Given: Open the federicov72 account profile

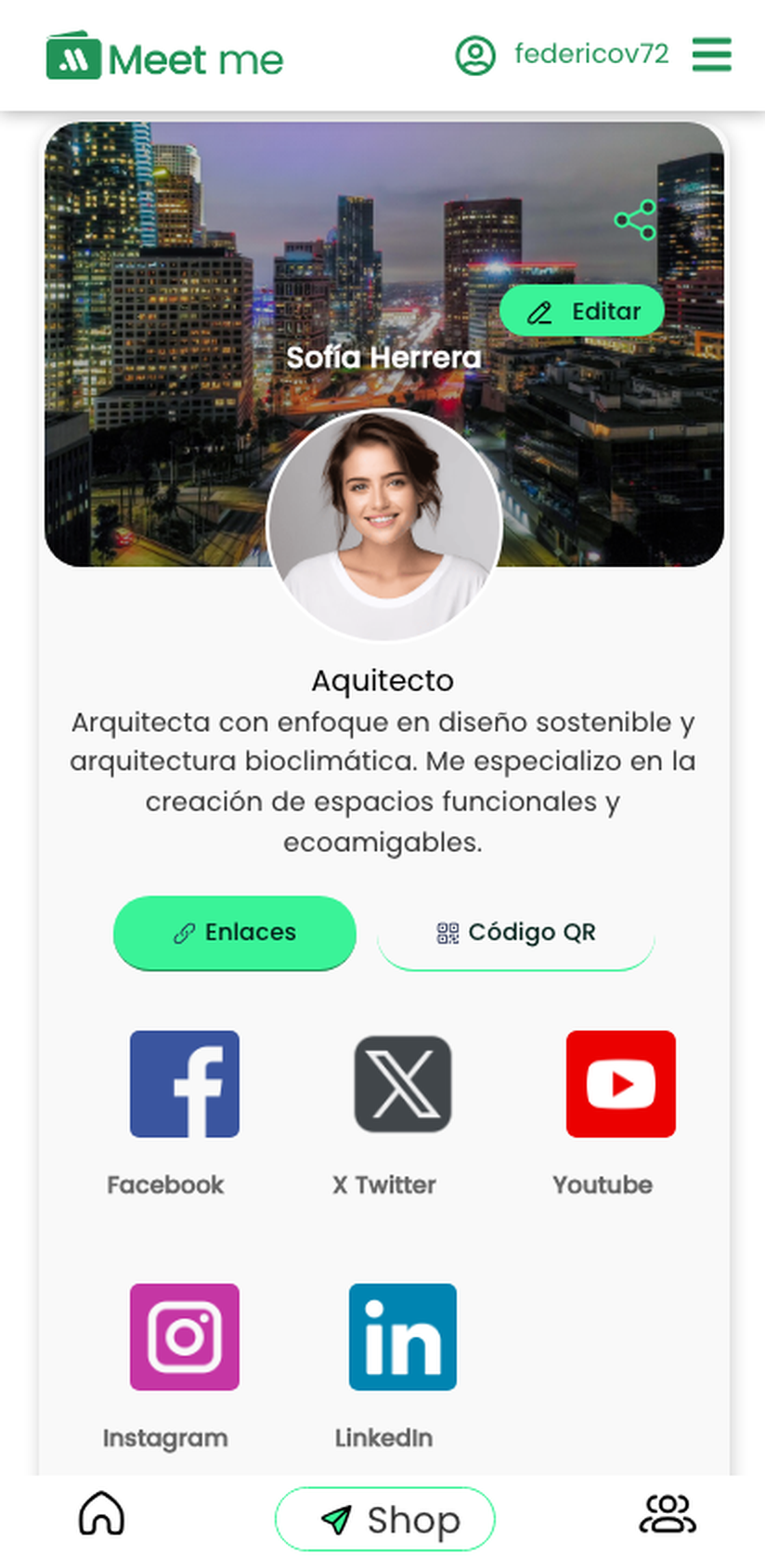Looking at the screenshot, I should 562,55.
